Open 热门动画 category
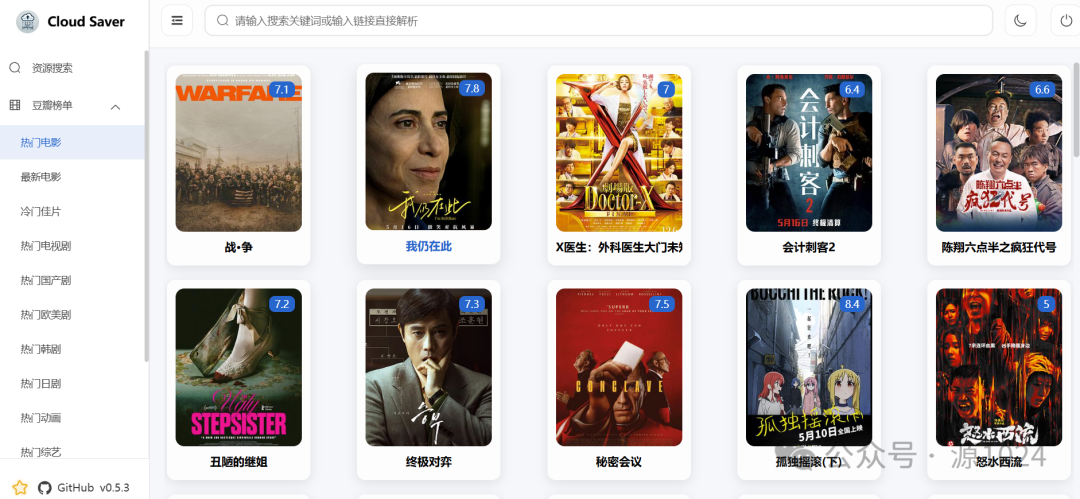Viewport: 1080px width, 499px height. (x=41, y=417)
